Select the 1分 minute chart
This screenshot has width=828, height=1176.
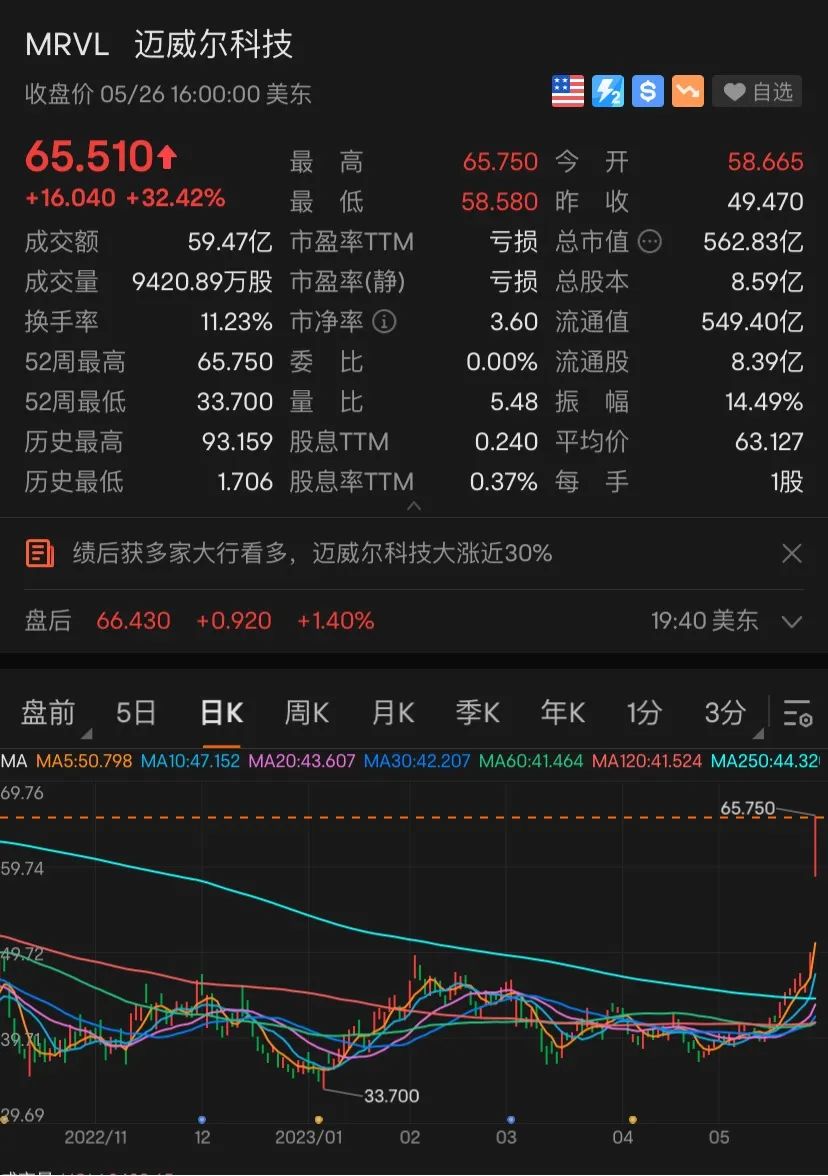(x=644, y=713)
